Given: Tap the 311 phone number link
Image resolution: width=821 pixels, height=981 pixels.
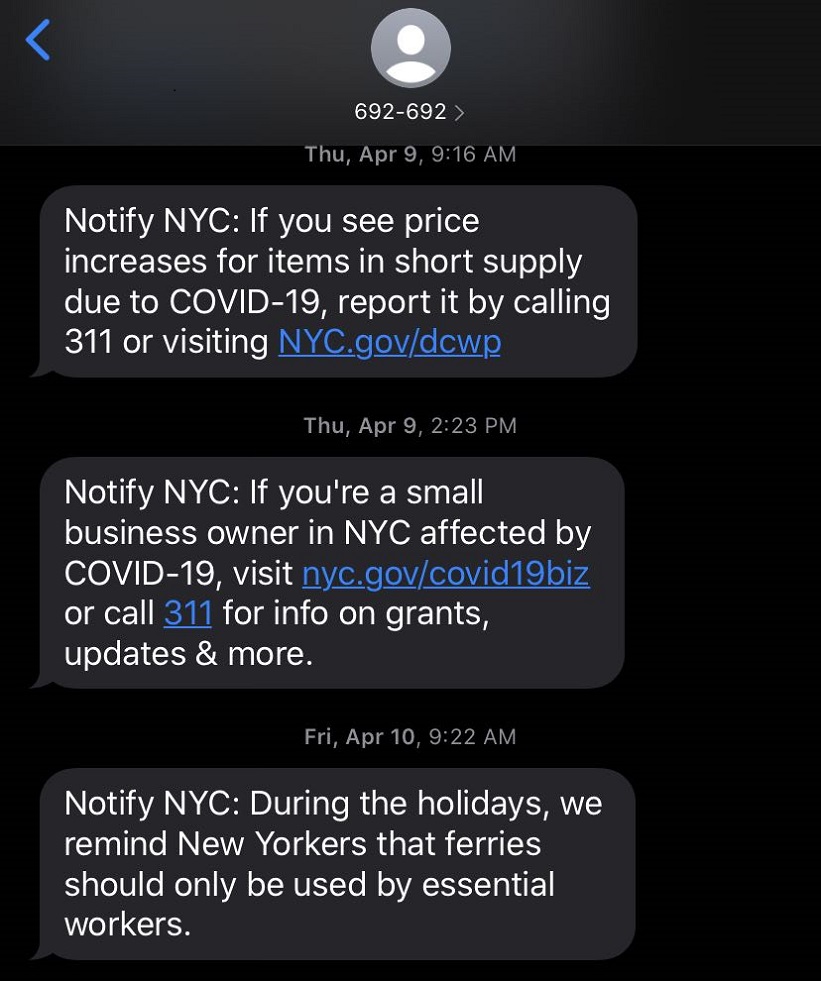Looking at the screenshot, I should tap(188, 613).
